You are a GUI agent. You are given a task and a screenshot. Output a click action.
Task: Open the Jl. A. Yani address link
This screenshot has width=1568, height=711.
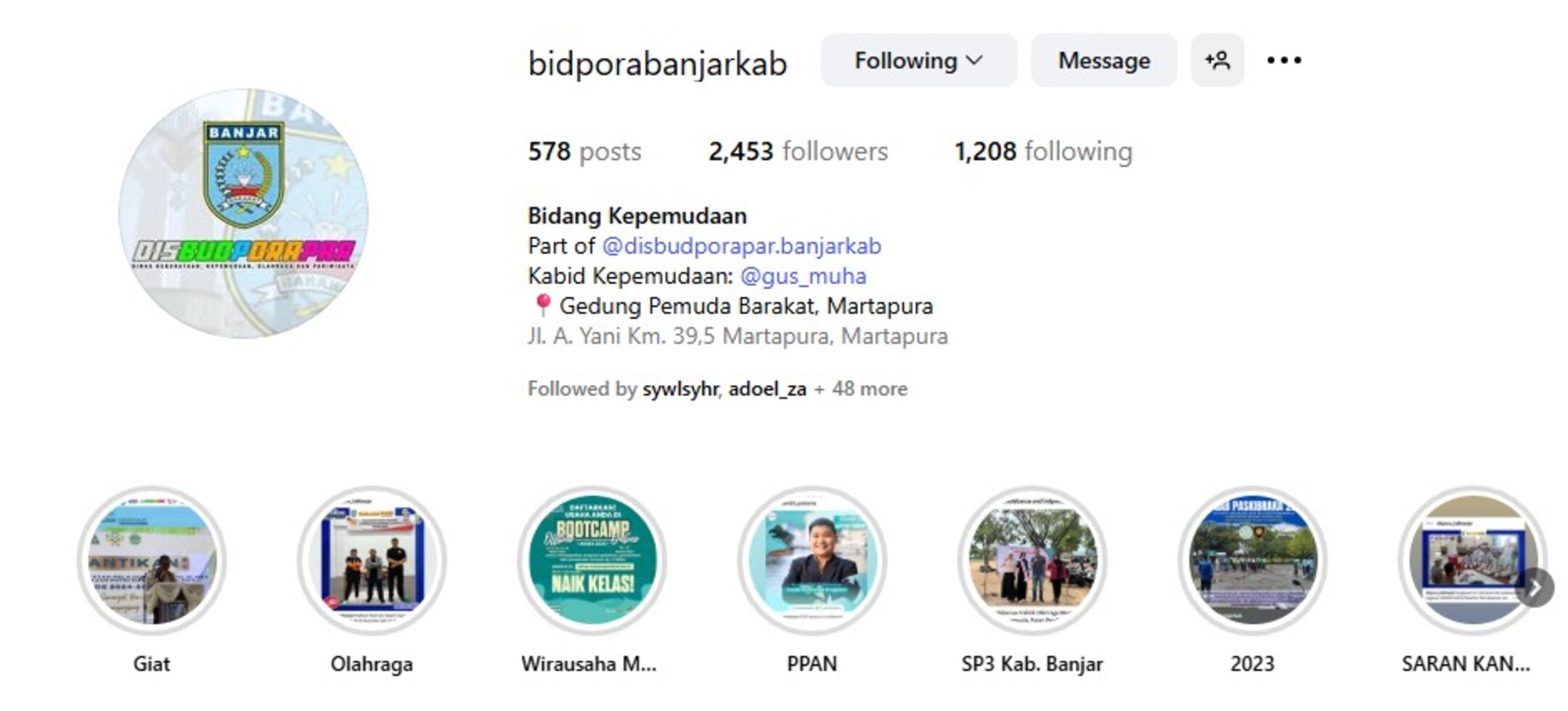738,336
